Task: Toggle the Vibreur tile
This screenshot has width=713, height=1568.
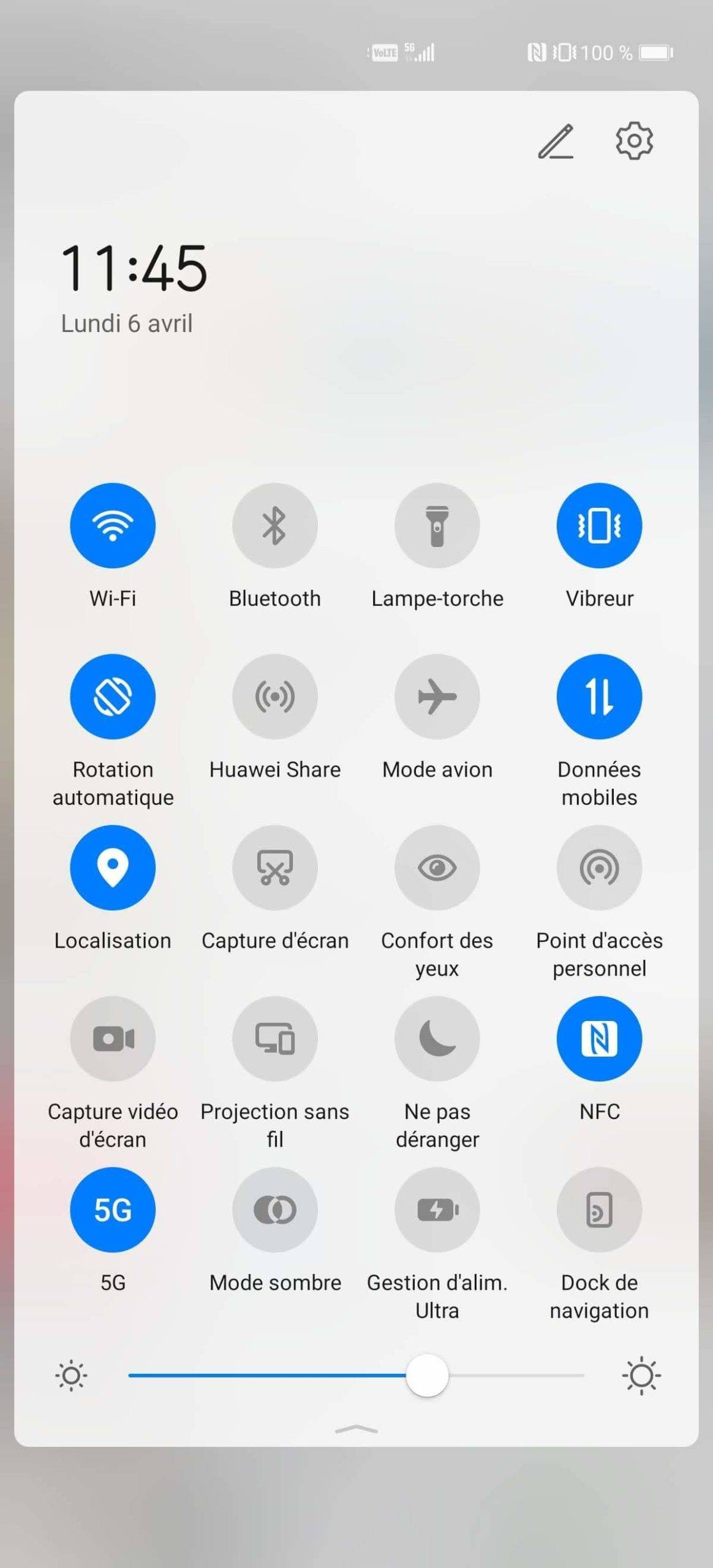Action: (600, 526)
